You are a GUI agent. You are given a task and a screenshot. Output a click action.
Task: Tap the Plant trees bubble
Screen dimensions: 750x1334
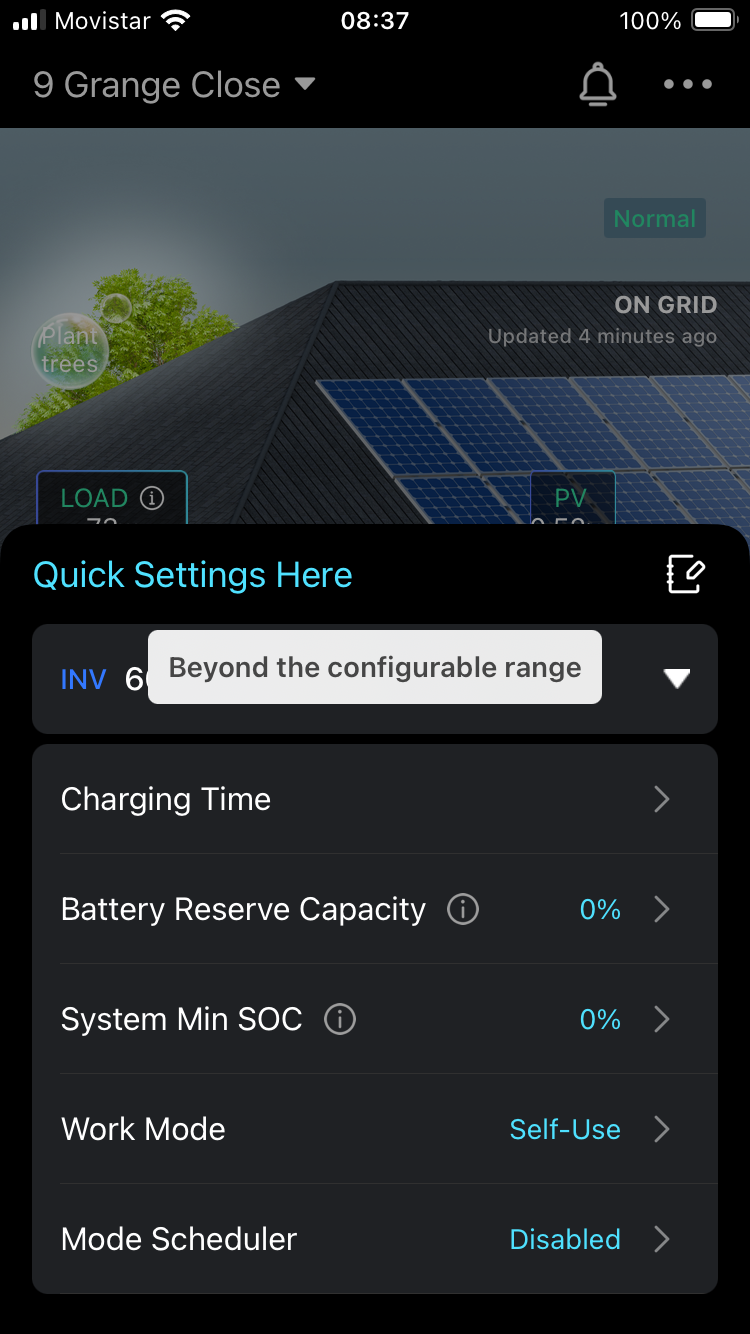point(70,350)
